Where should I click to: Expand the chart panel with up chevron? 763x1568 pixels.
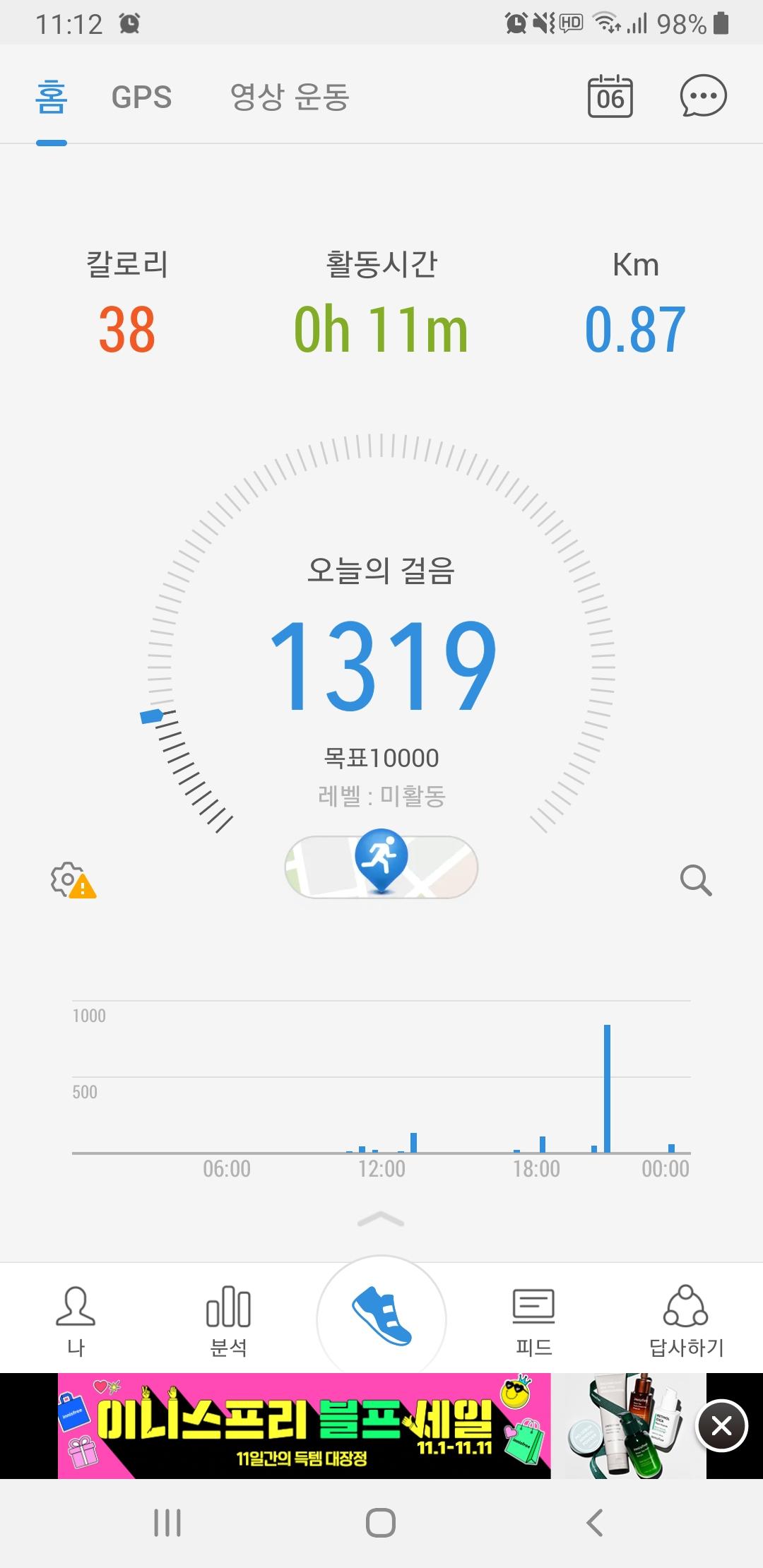tap(381, 1219)
